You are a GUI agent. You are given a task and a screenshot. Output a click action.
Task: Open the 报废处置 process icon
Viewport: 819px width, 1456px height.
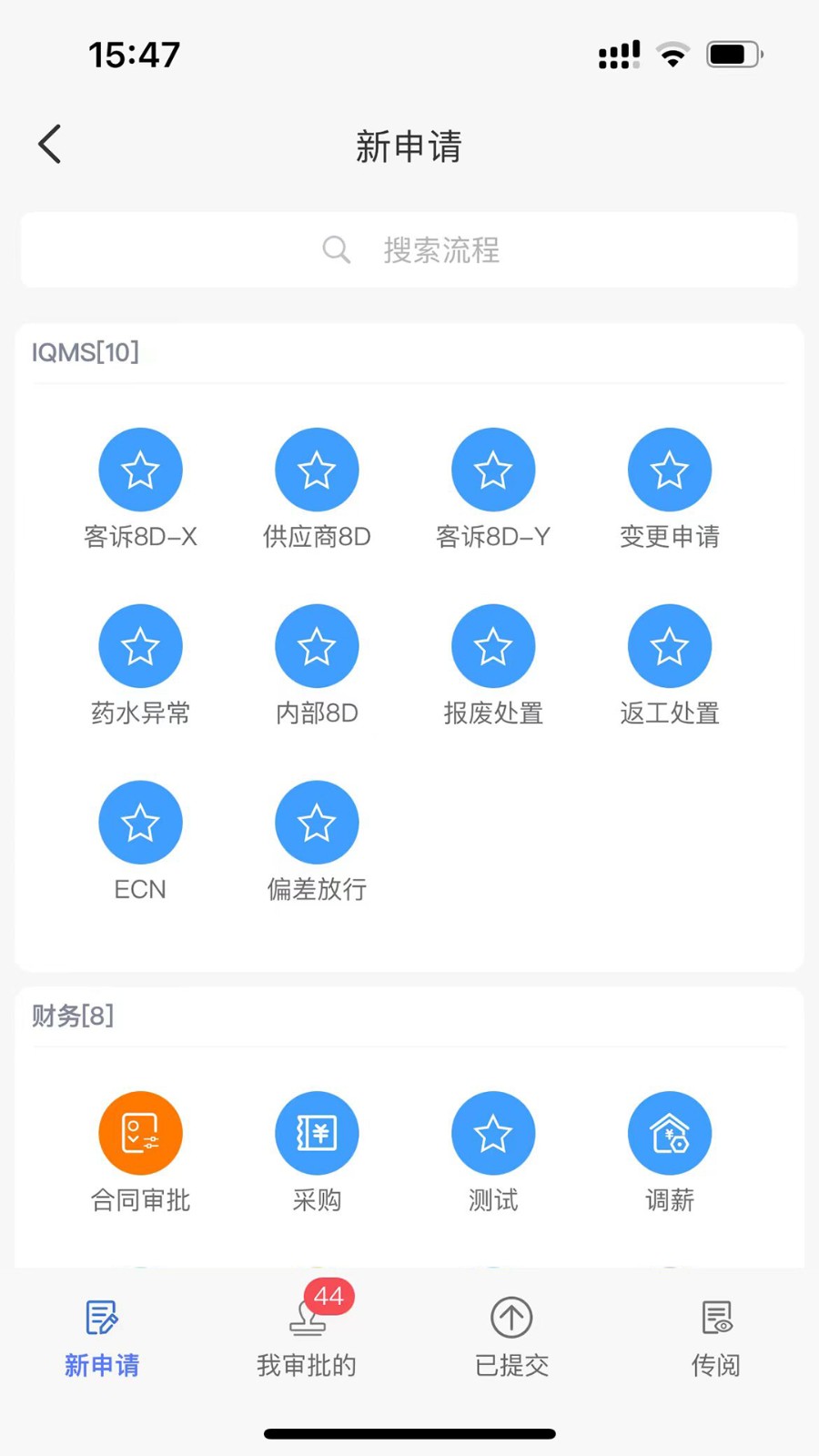coord(493,646)
